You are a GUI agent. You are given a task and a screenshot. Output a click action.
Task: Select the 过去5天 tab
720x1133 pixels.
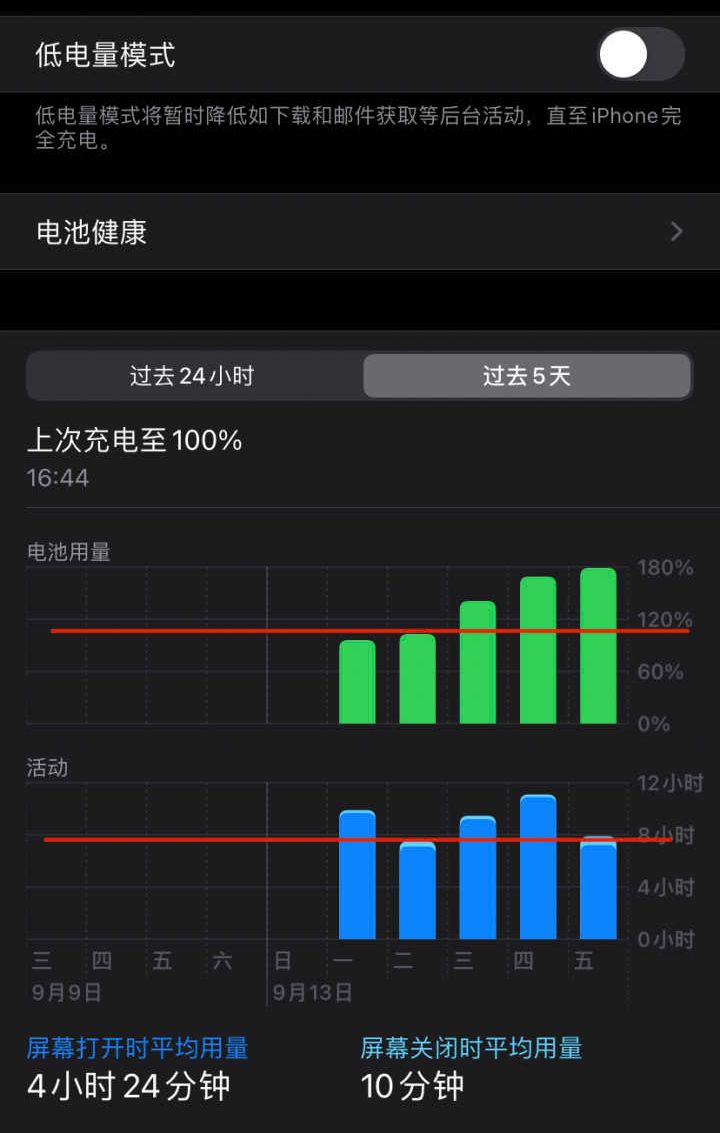tap(527, 377)
